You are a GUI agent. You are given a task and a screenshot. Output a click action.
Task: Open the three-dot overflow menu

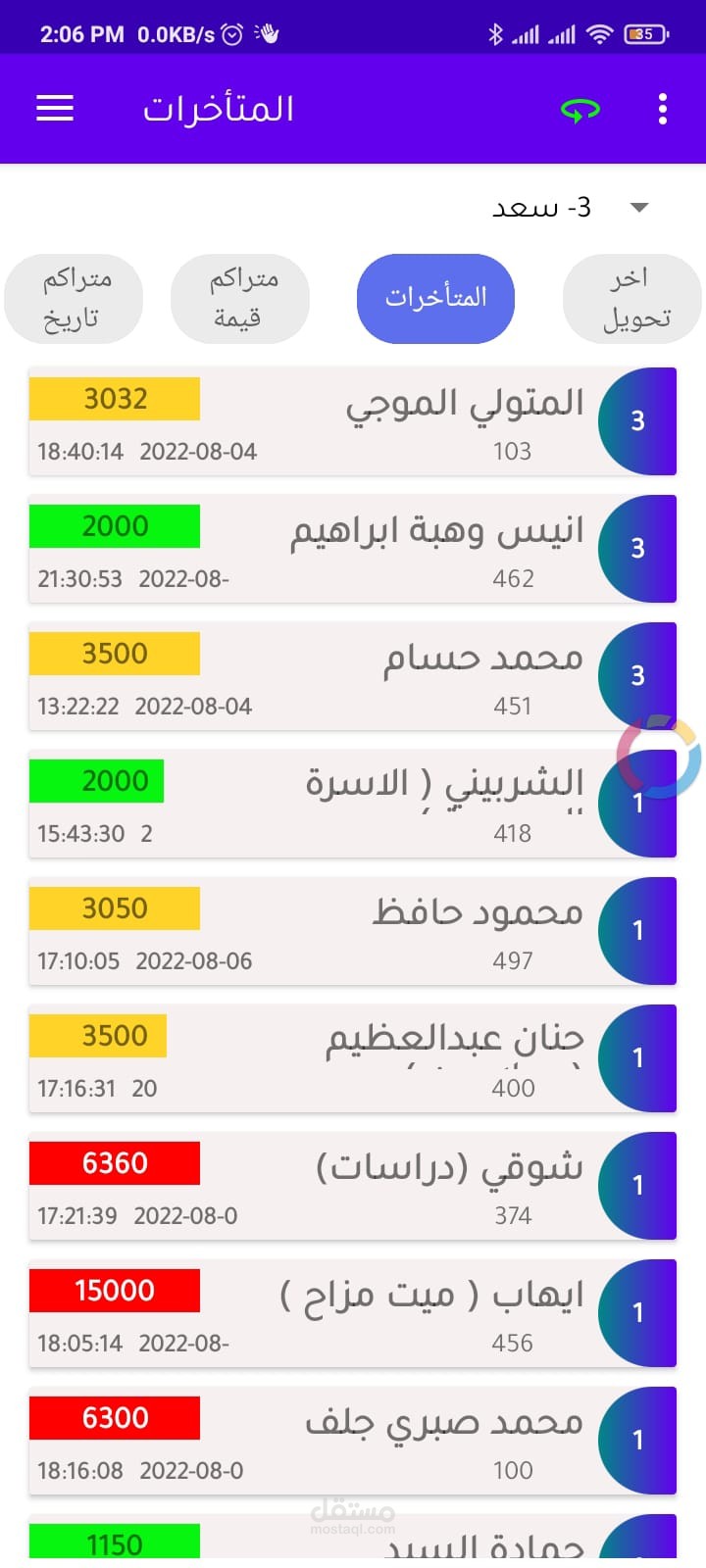(662, 108)
